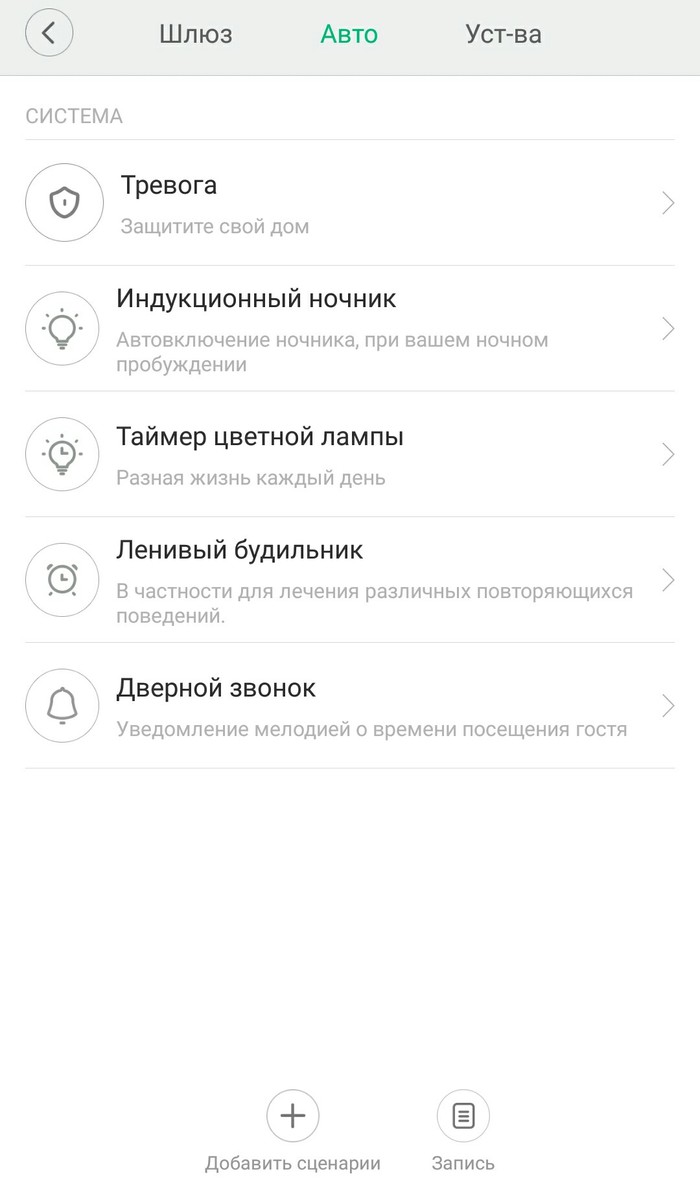Open Ленивый будильник settings
700x1200 pixels.
pyautogui.click(x=350, y=580)
